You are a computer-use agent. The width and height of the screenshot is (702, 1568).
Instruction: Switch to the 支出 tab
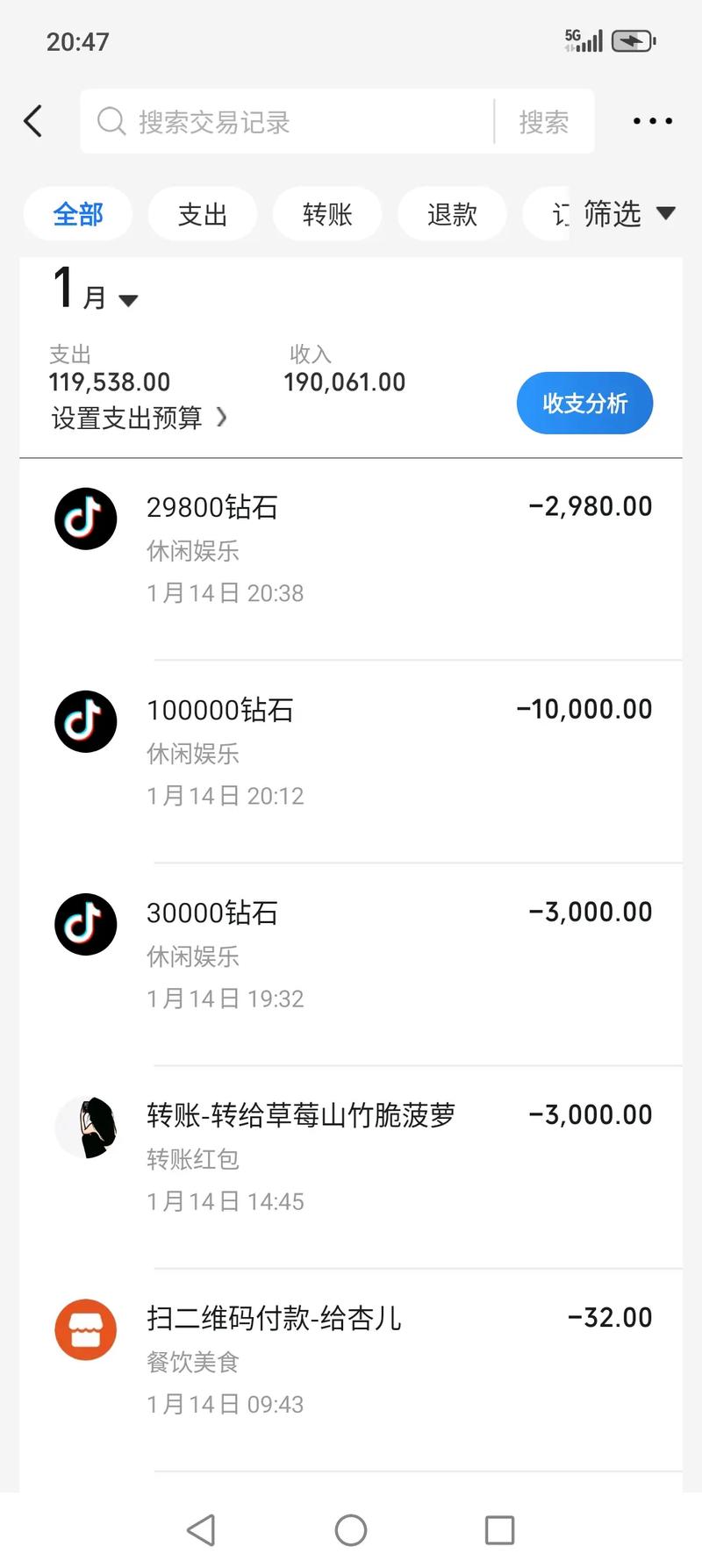tap(203, 213)
